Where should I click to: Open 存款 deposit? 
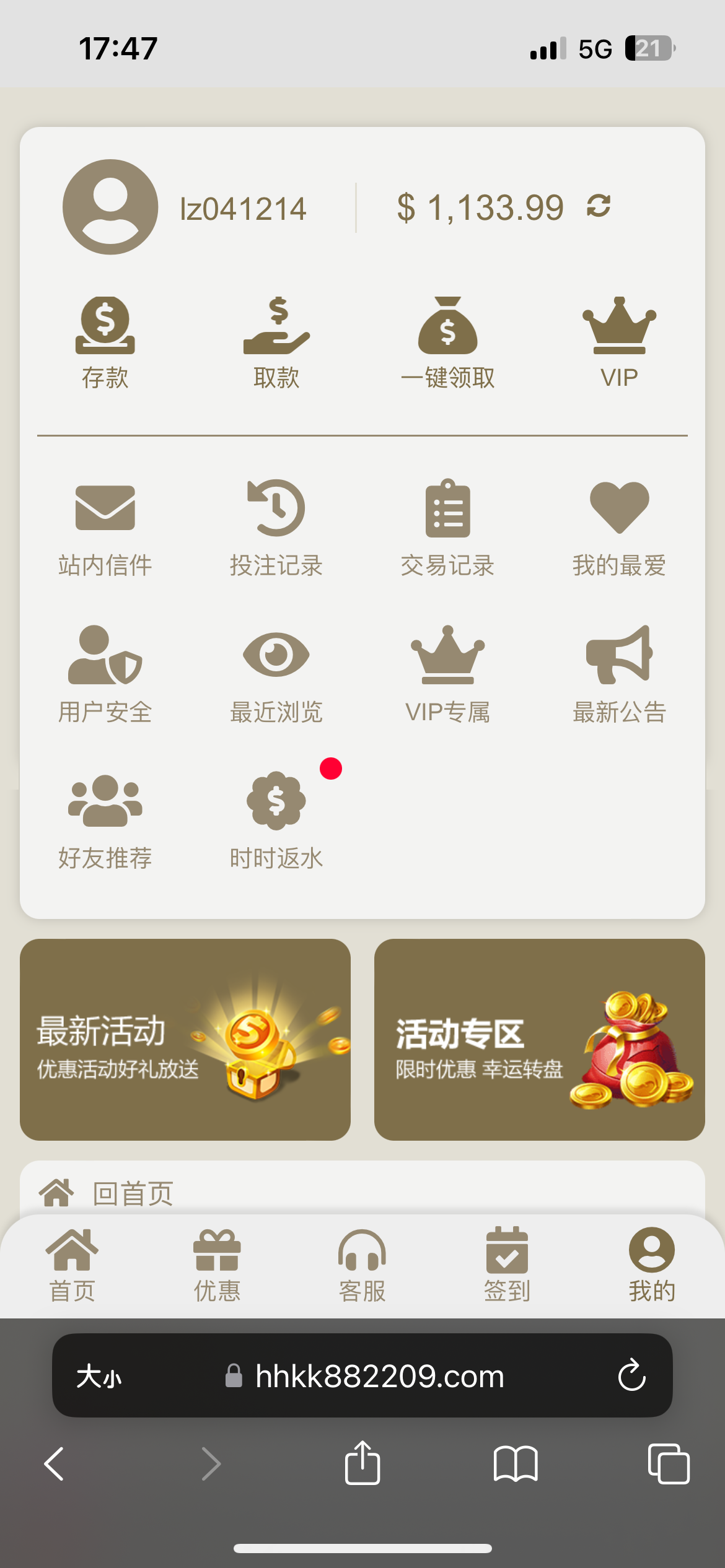[105, 342]
